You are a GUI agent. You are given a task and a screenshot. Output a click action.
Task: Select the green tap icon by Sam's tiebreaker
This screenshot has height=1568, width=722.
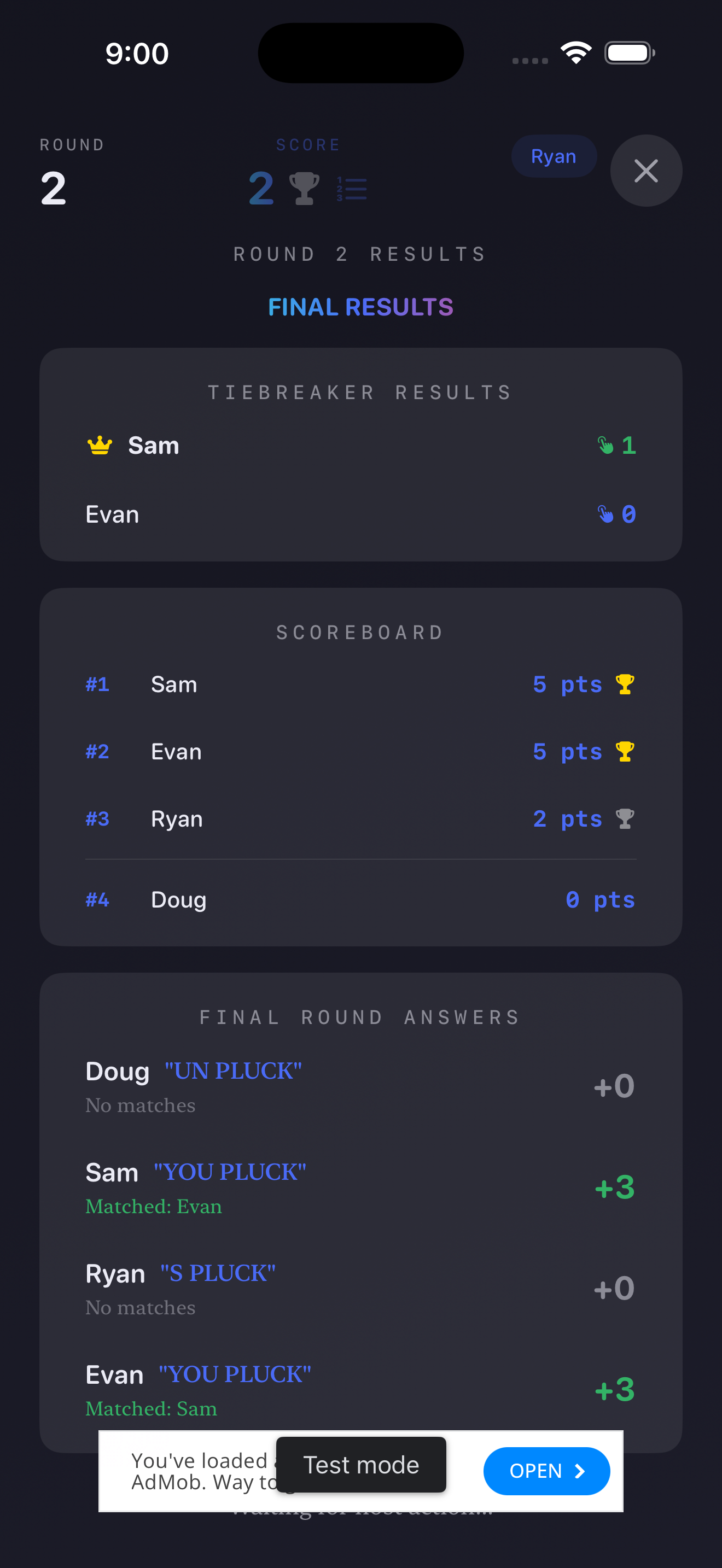607,445
